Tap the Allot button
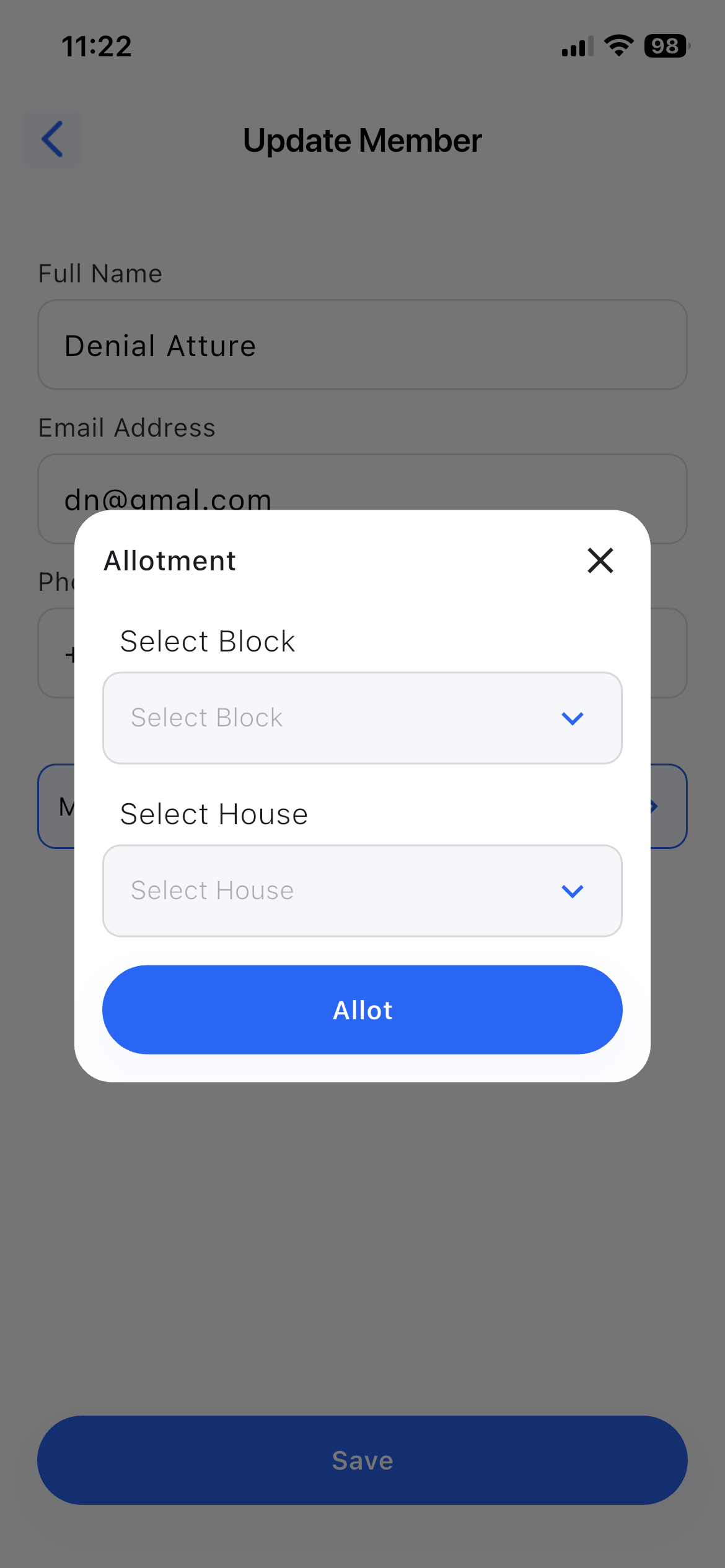The image size is (725, 1568). click(x=362, y=1009)
